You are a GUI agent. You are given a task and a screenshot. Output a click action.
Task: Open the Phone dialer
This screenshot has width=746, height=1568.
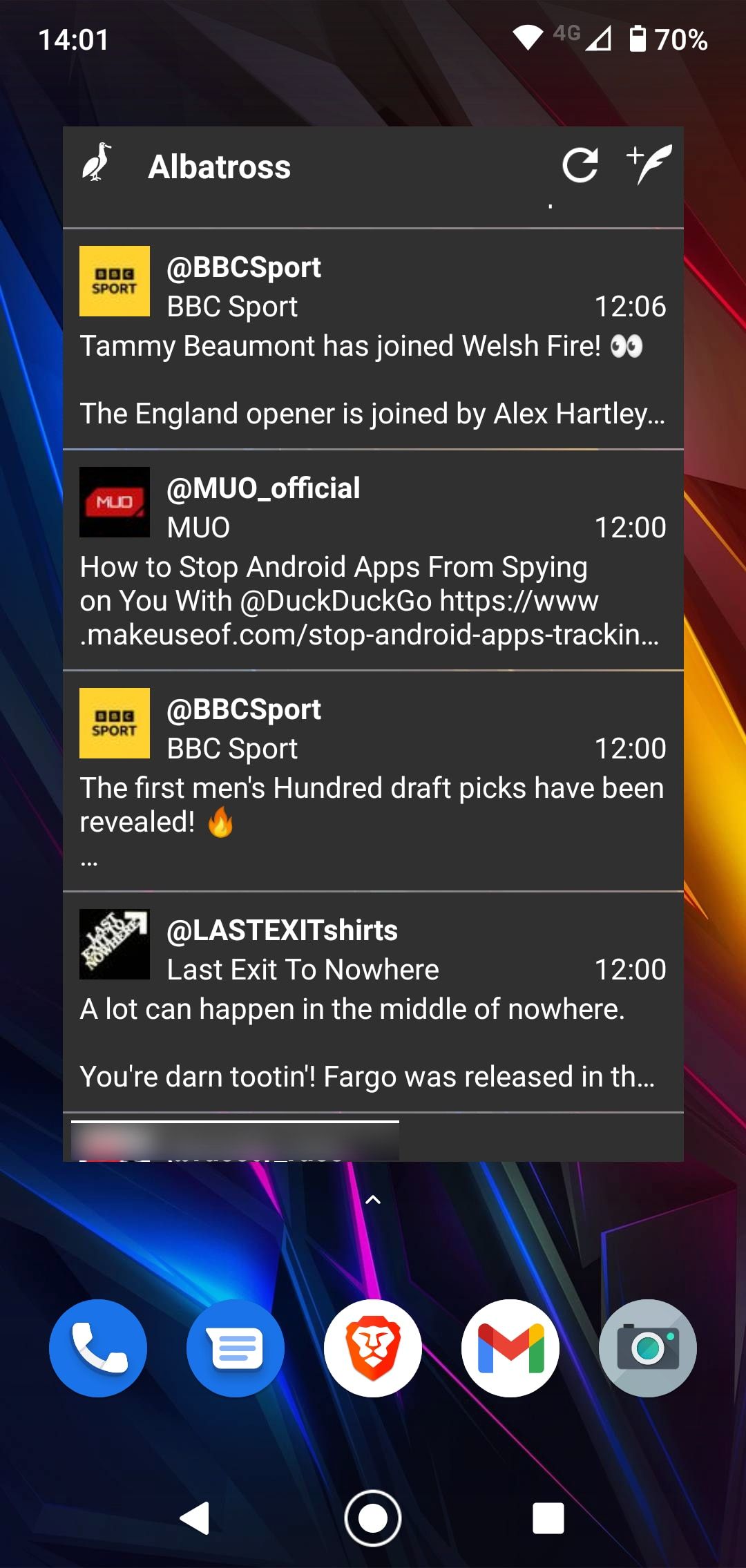[97, 1348]
